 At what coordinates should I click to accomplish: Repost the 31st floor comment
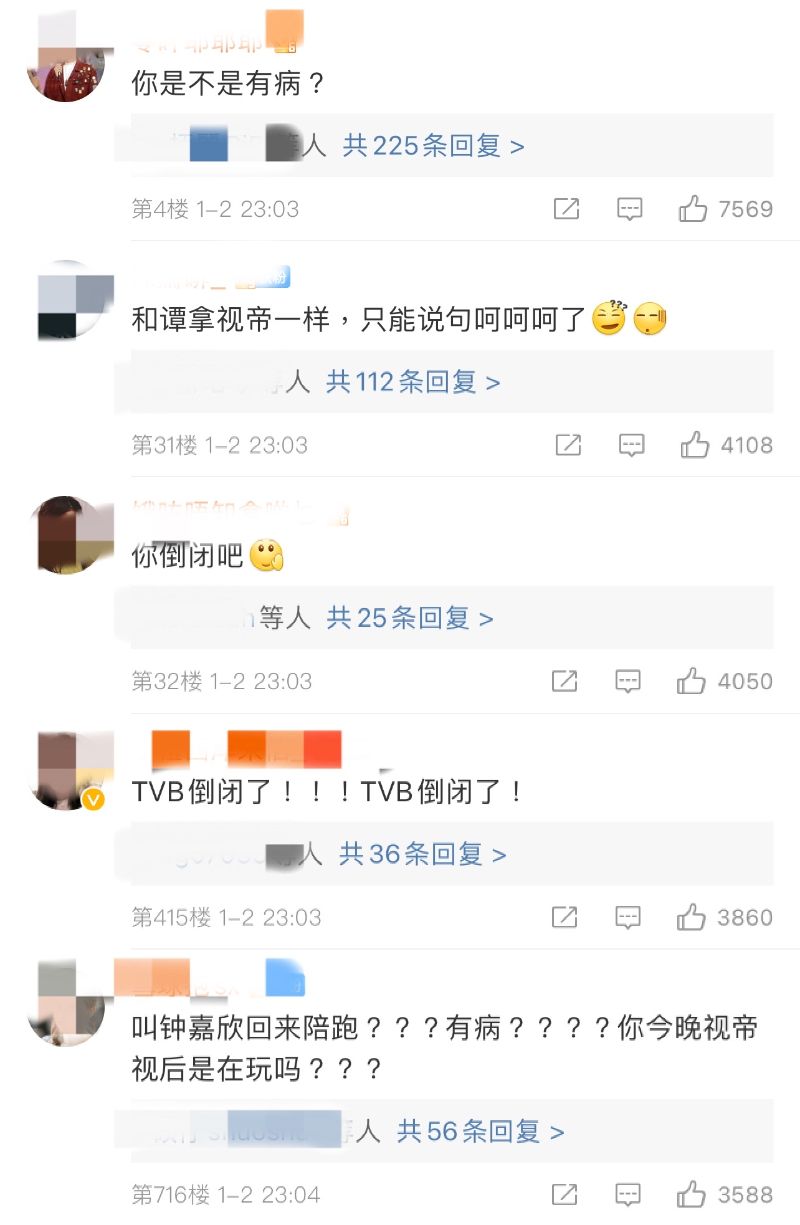click(x=568, y=445)
